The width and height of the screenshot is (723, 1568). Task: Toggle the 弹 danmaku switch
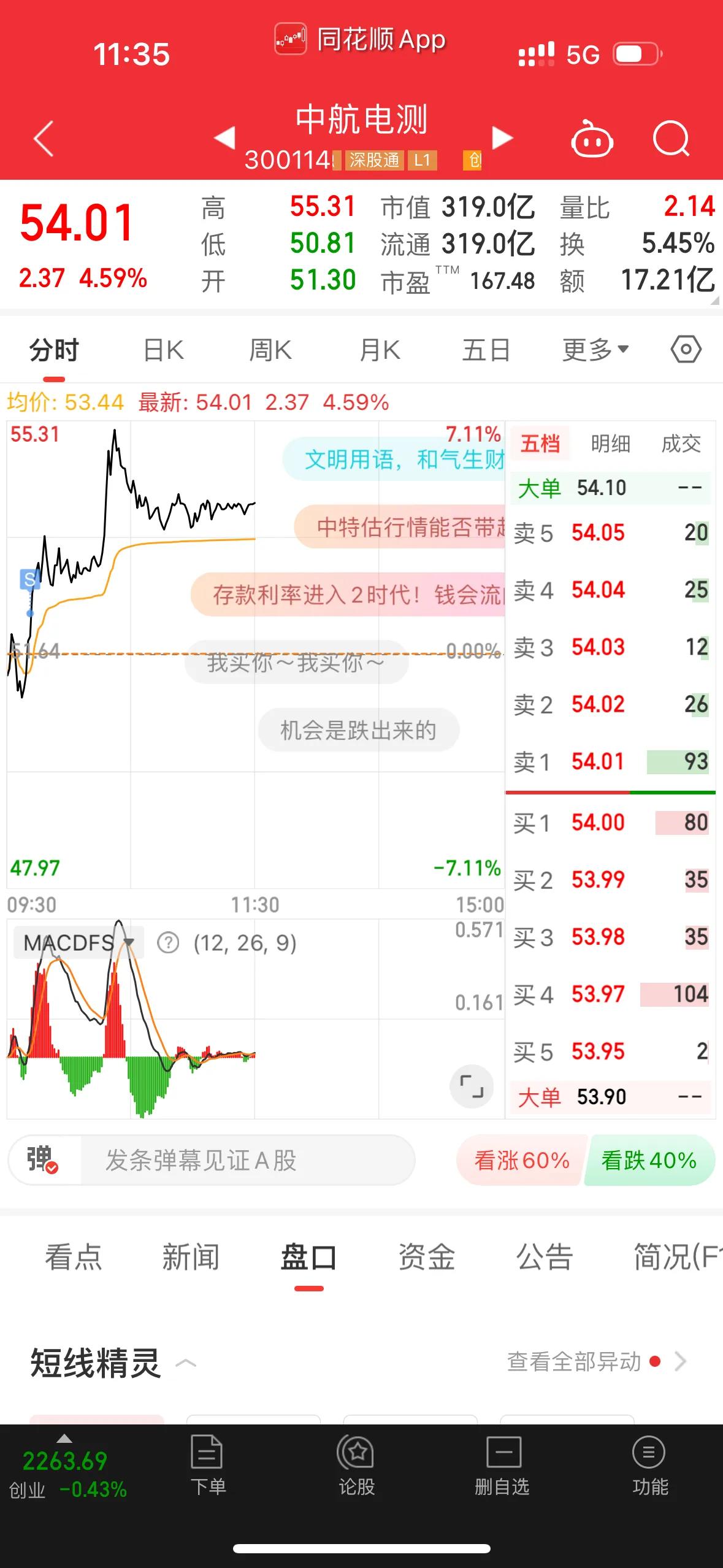click(40, 1160)
